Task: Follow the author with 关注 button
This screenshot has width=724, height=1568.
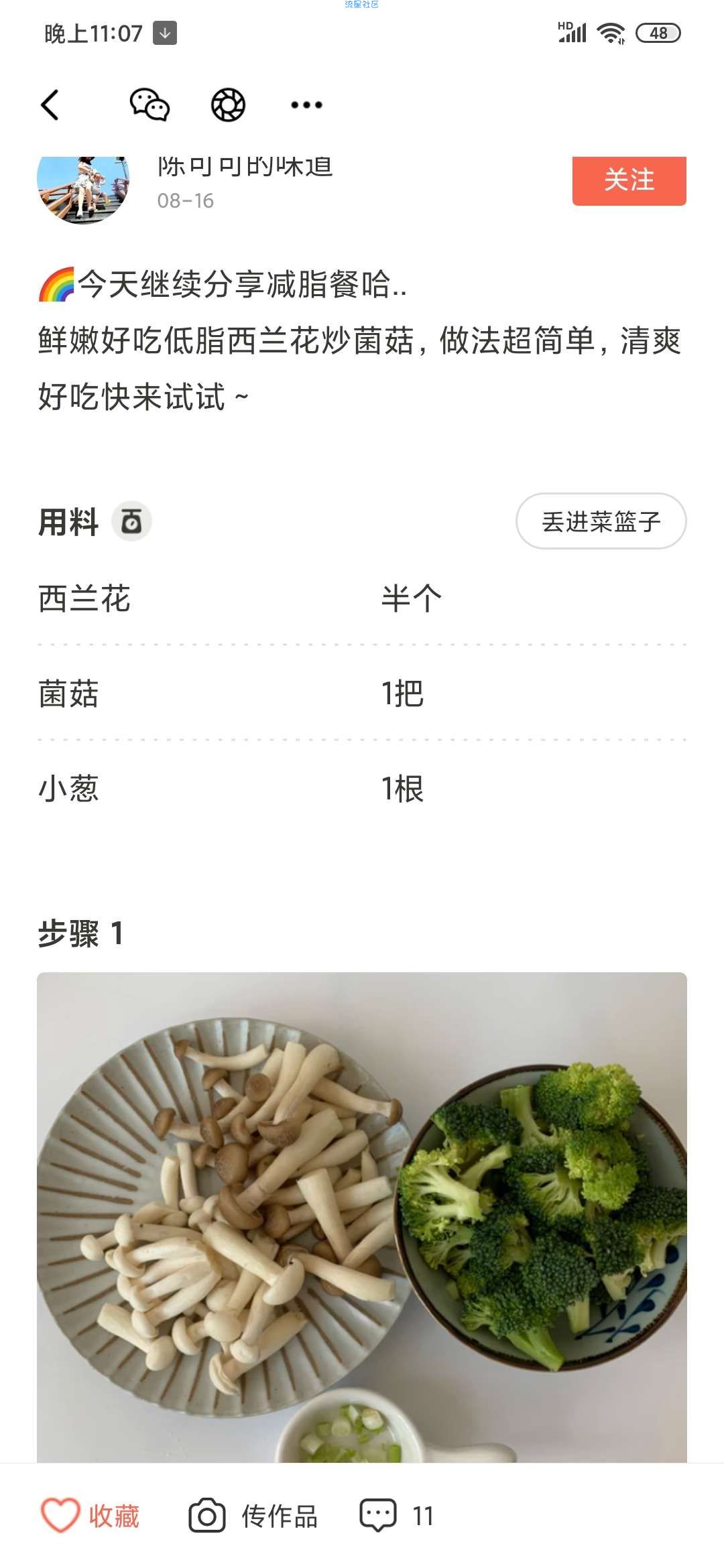Action: [629, 180]
